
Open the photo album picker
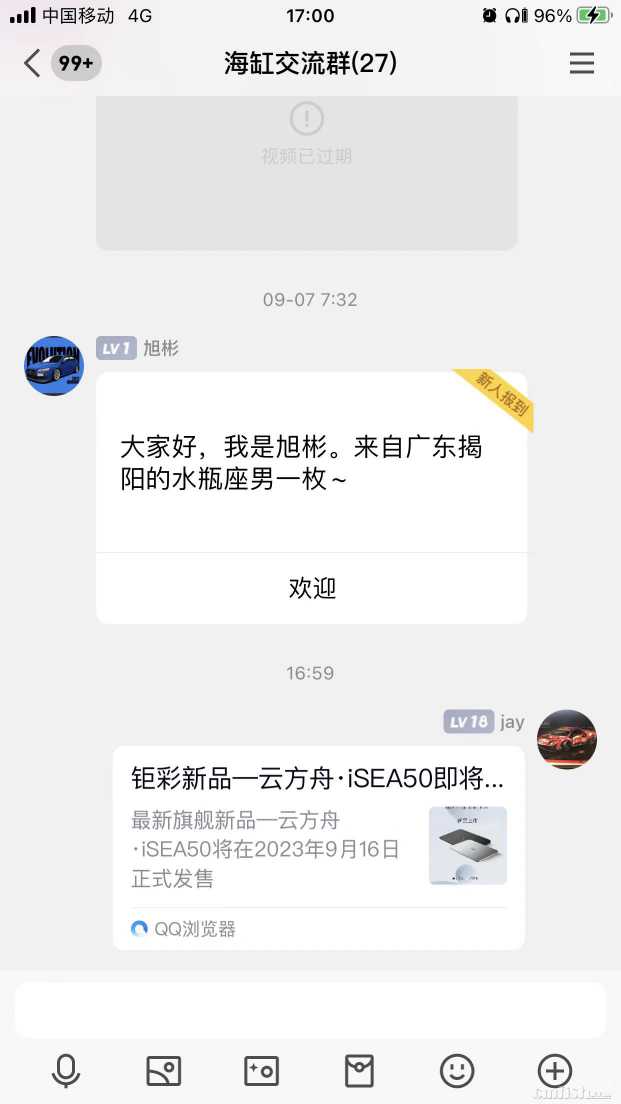163,1071
